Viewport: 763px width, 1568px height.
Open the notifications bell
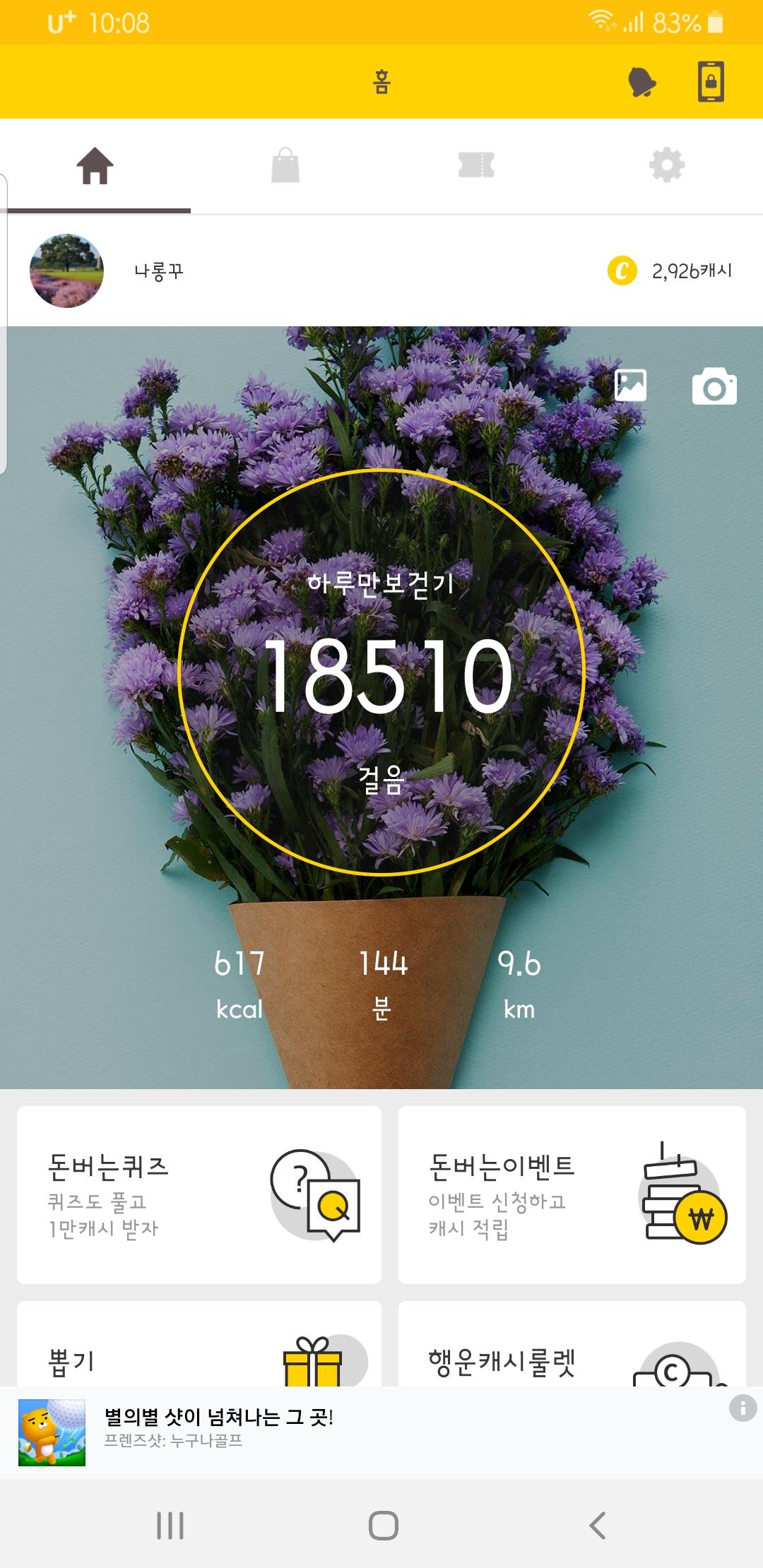[x=641, y=83]
